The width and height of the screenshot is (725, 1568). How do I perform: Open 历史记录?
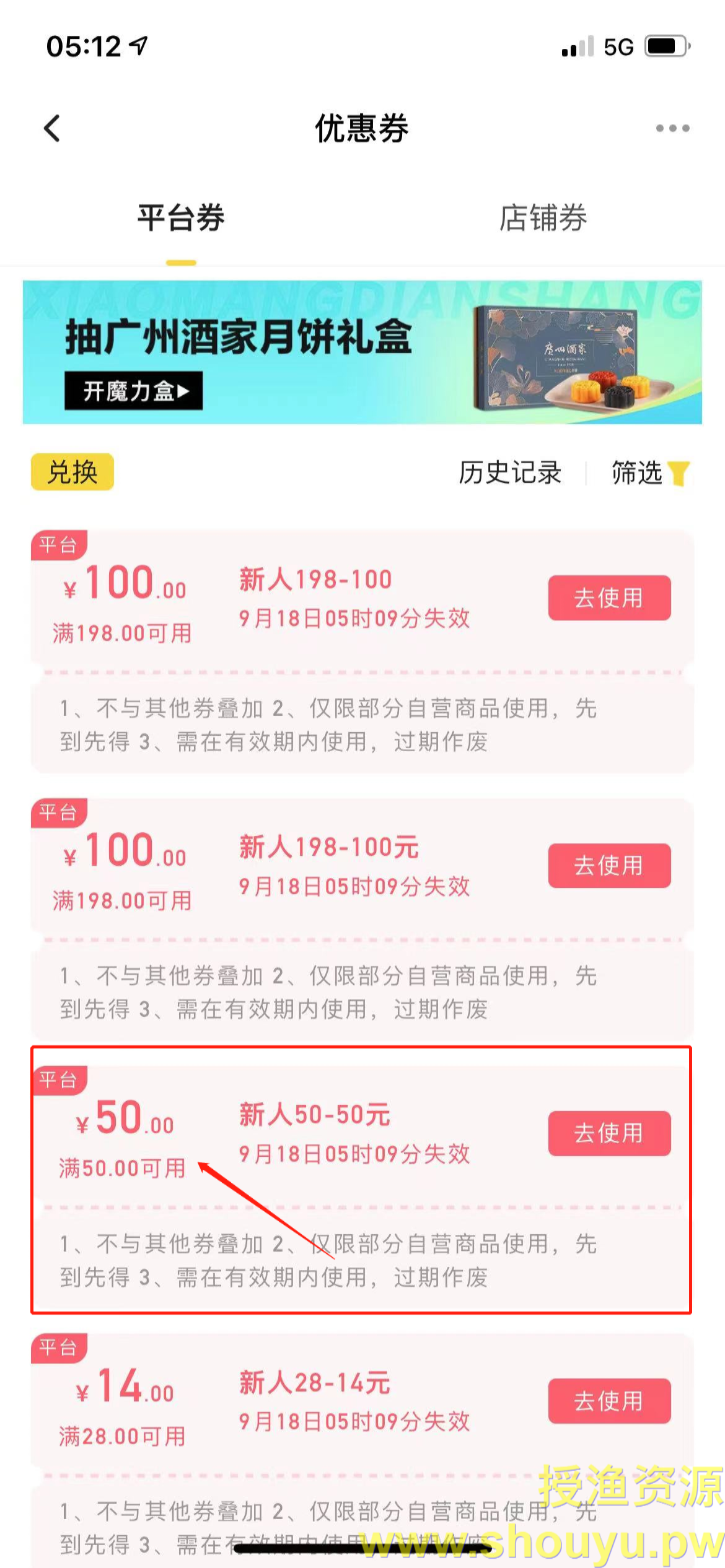pyautogui.click(x=509, y=473)
